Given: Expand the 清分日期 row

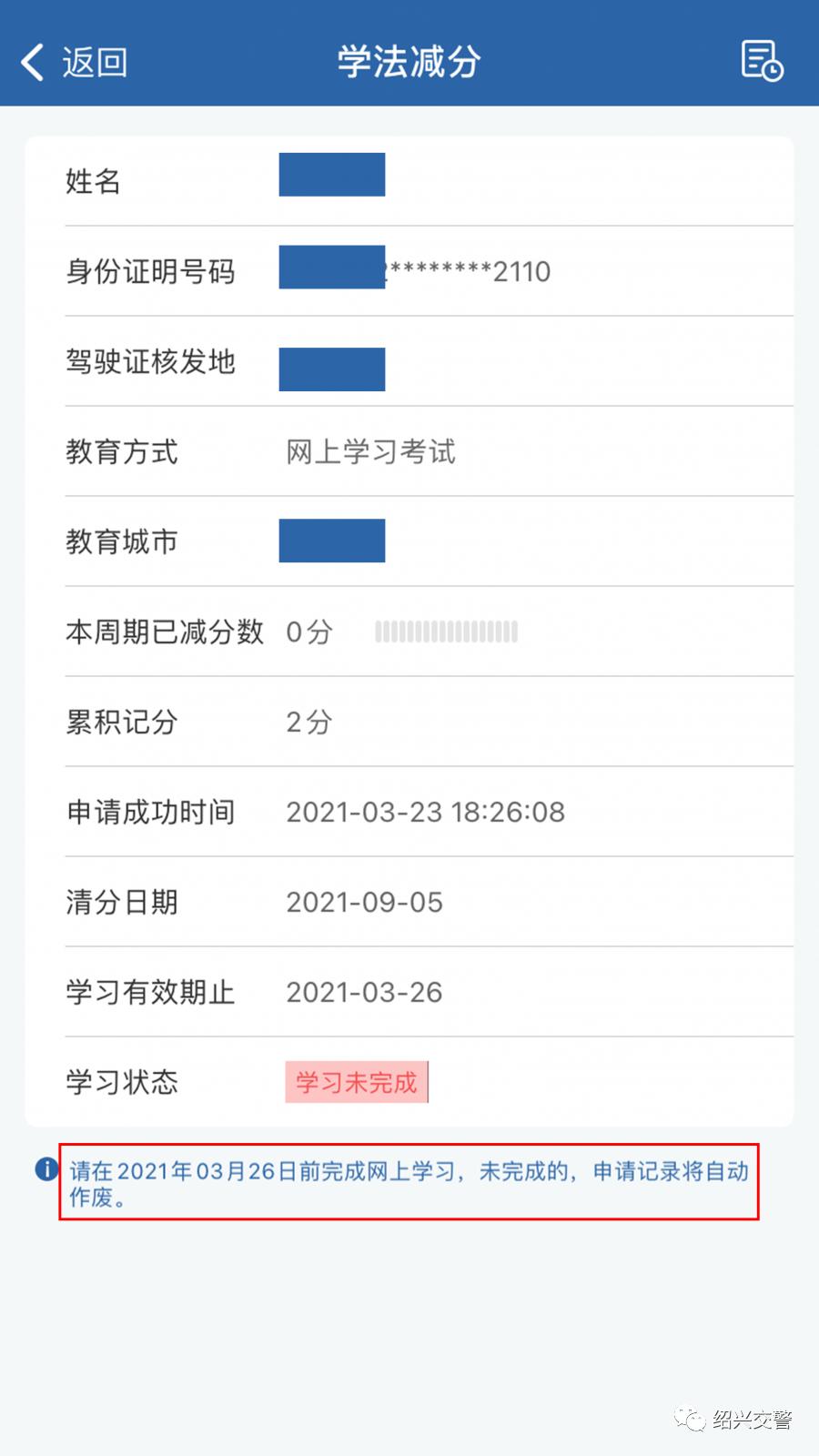Looking at the screenshot, I should pyautogui.click(x=364, y=902).
